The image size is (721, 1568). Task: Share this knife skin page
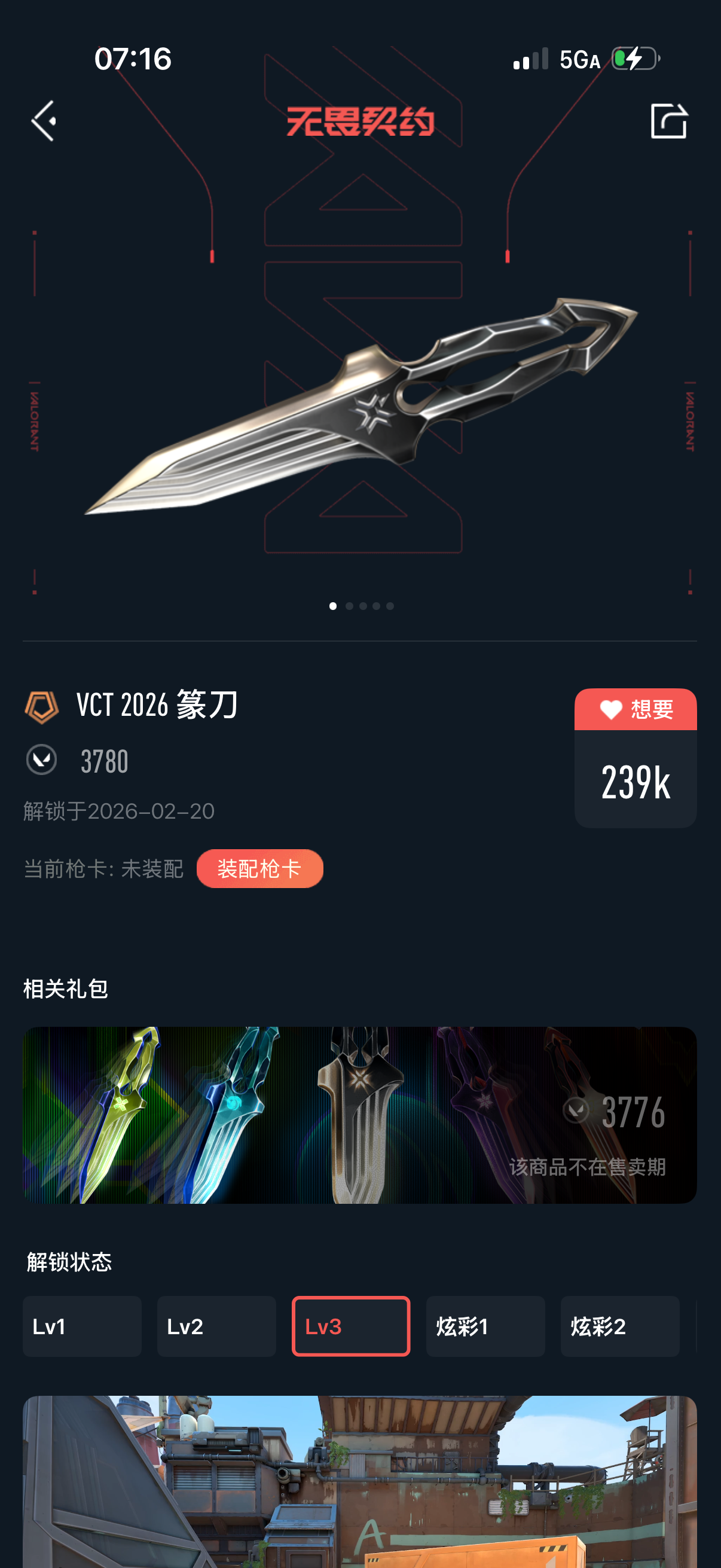(668, 121)
